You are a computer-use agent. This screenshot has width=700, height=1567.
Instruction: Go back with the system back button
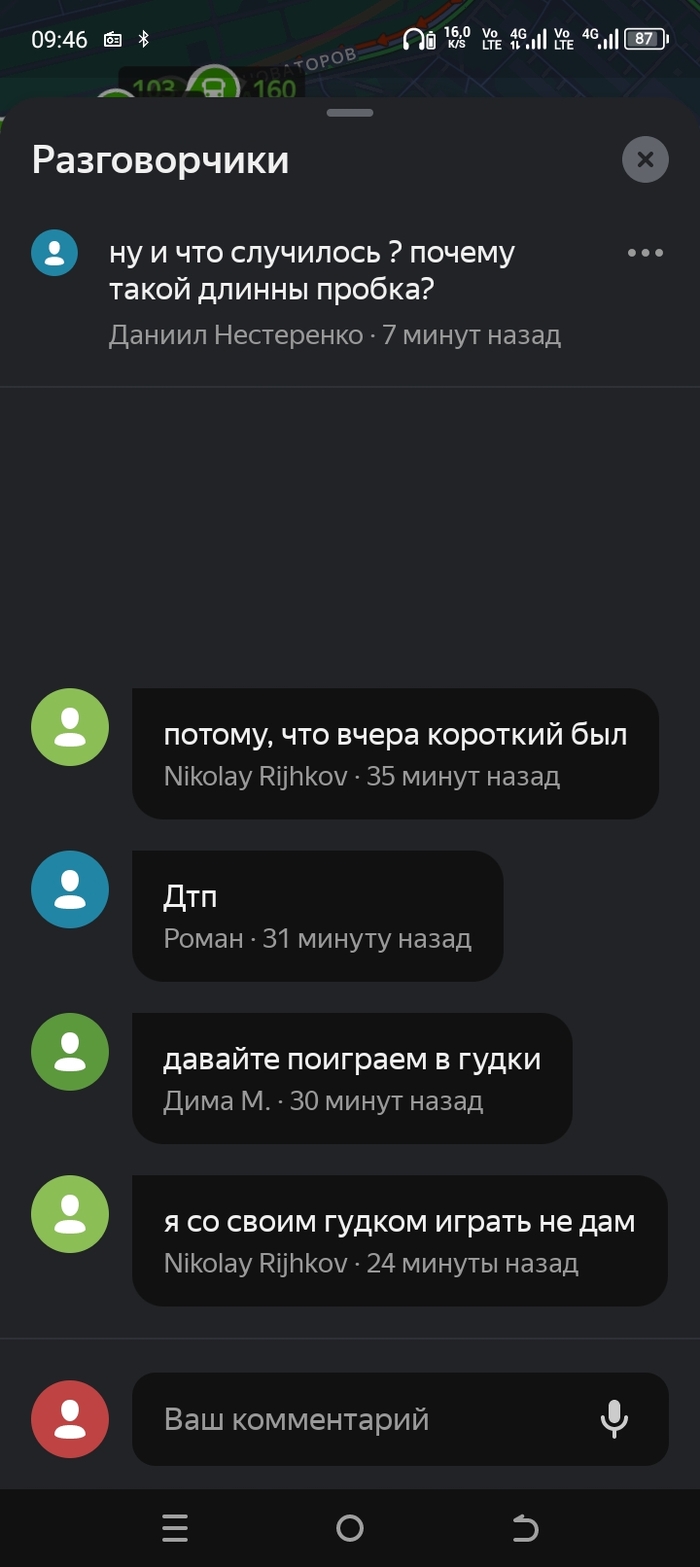[524, 1527]
